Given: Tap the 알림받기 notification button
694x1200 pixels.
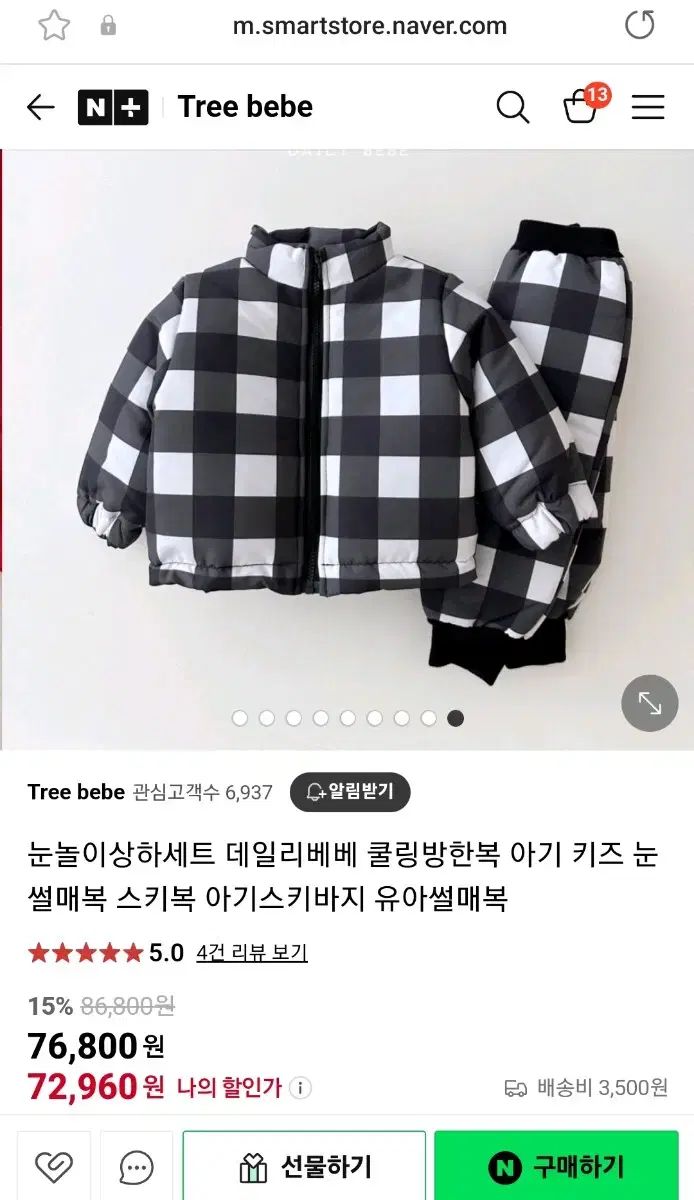Looking at the screenshot, I should pyautogui.click(x=350, y=792).
